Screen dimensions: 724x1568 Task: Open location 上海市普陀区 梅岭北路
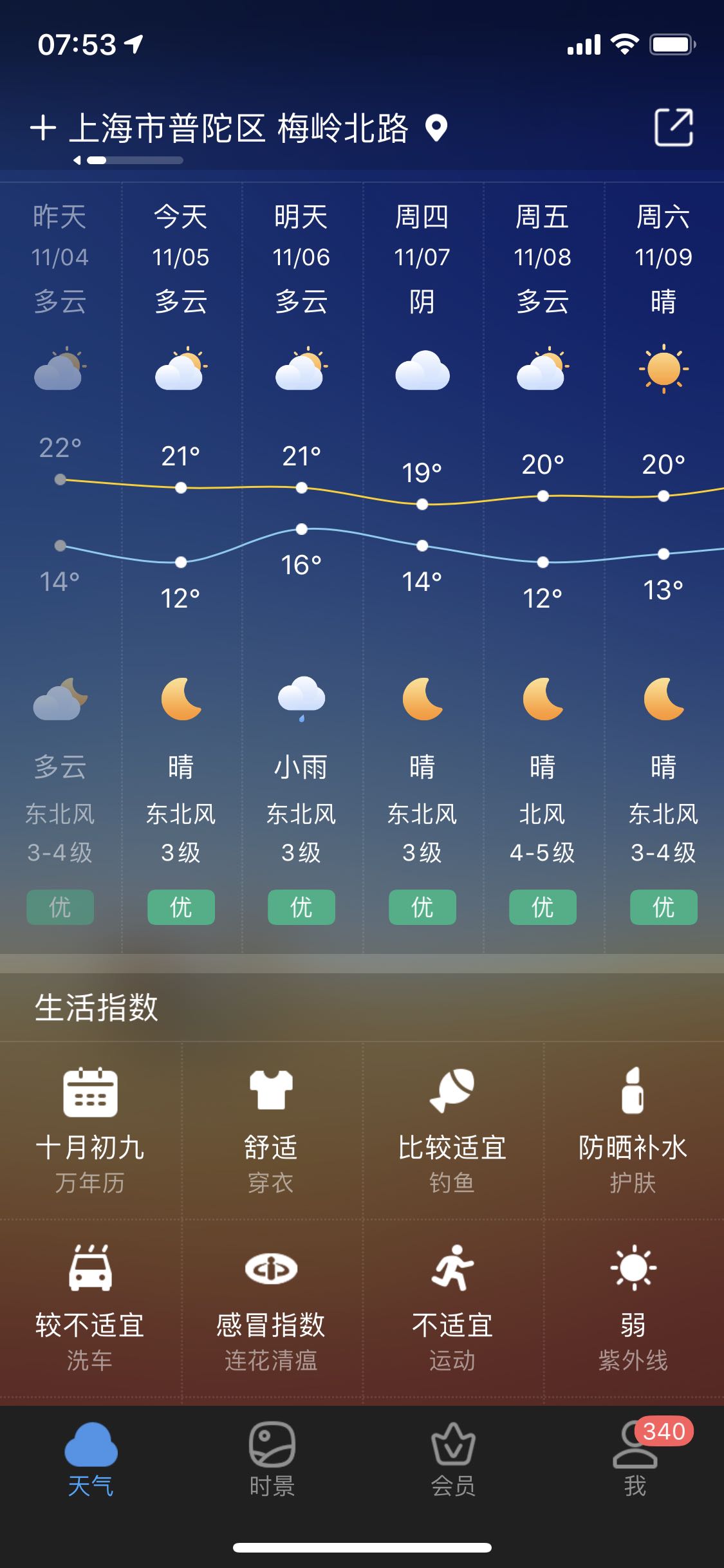point(238,128)
